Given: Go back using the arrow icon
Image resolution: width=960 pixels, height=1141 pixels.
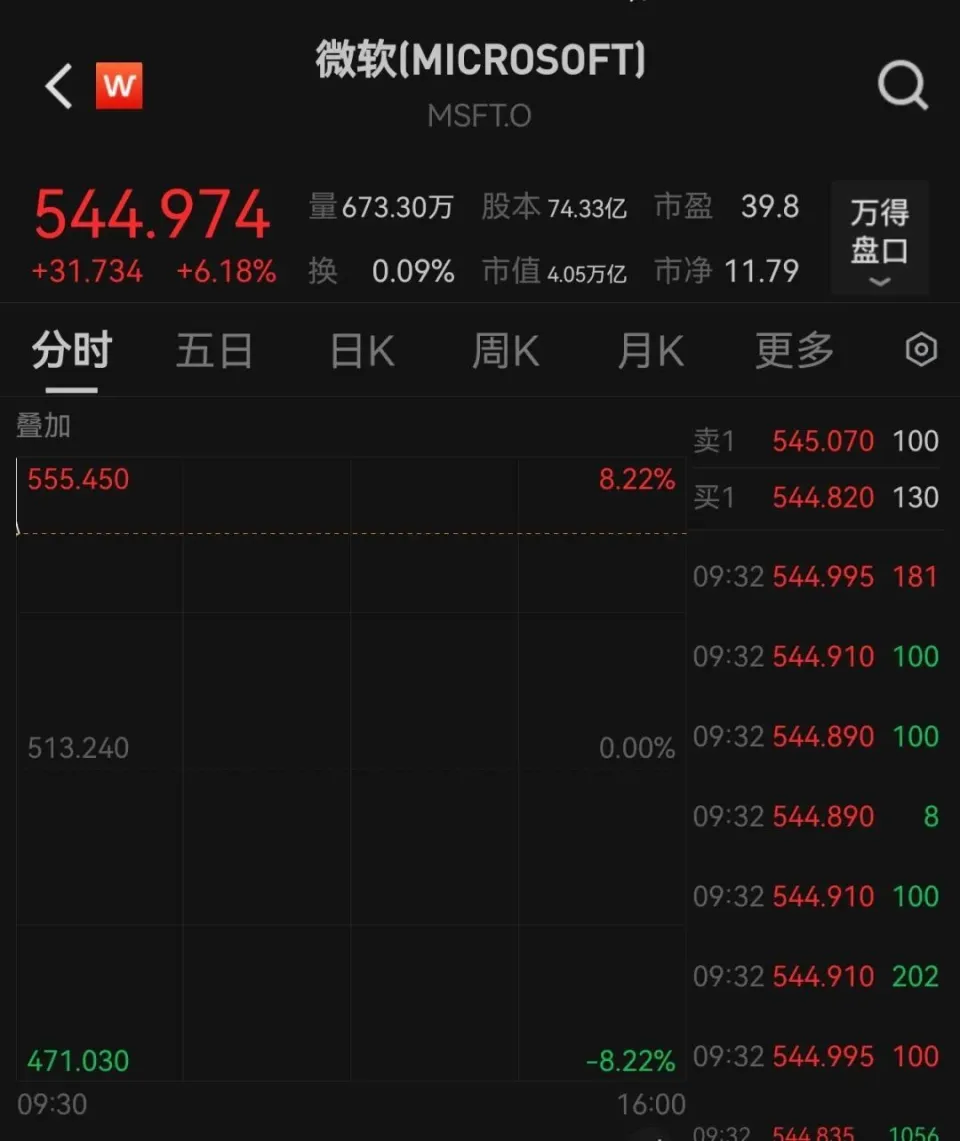Looking at the screenshot, I should point(59,87).
